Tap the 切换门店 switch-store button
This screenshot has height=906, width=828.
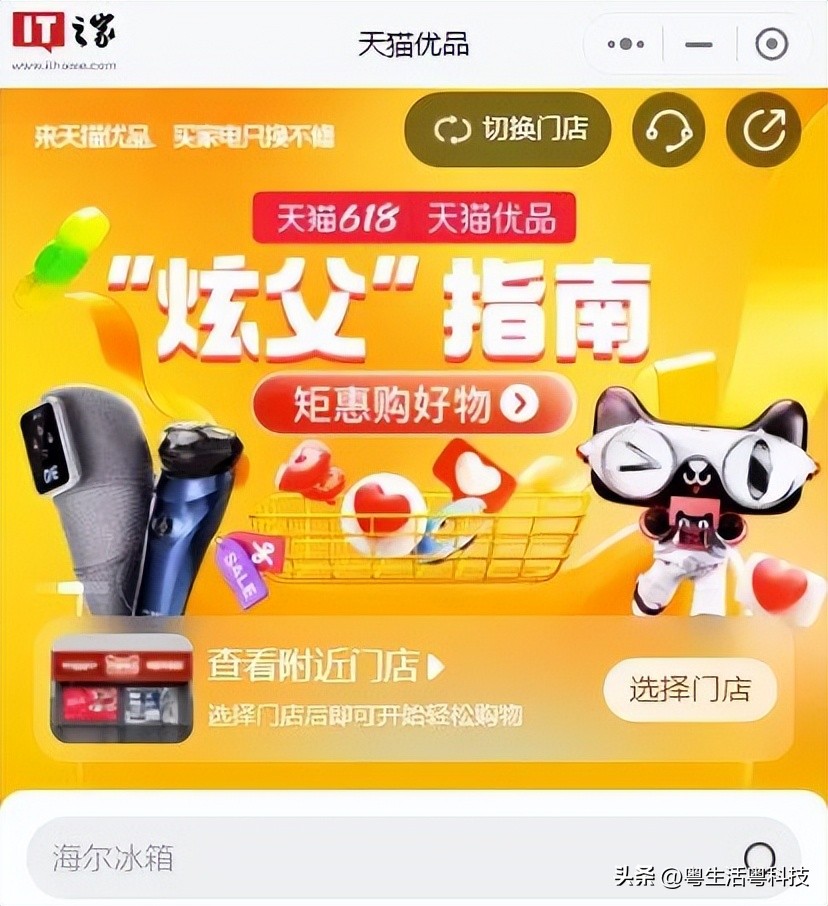[507, 129]
